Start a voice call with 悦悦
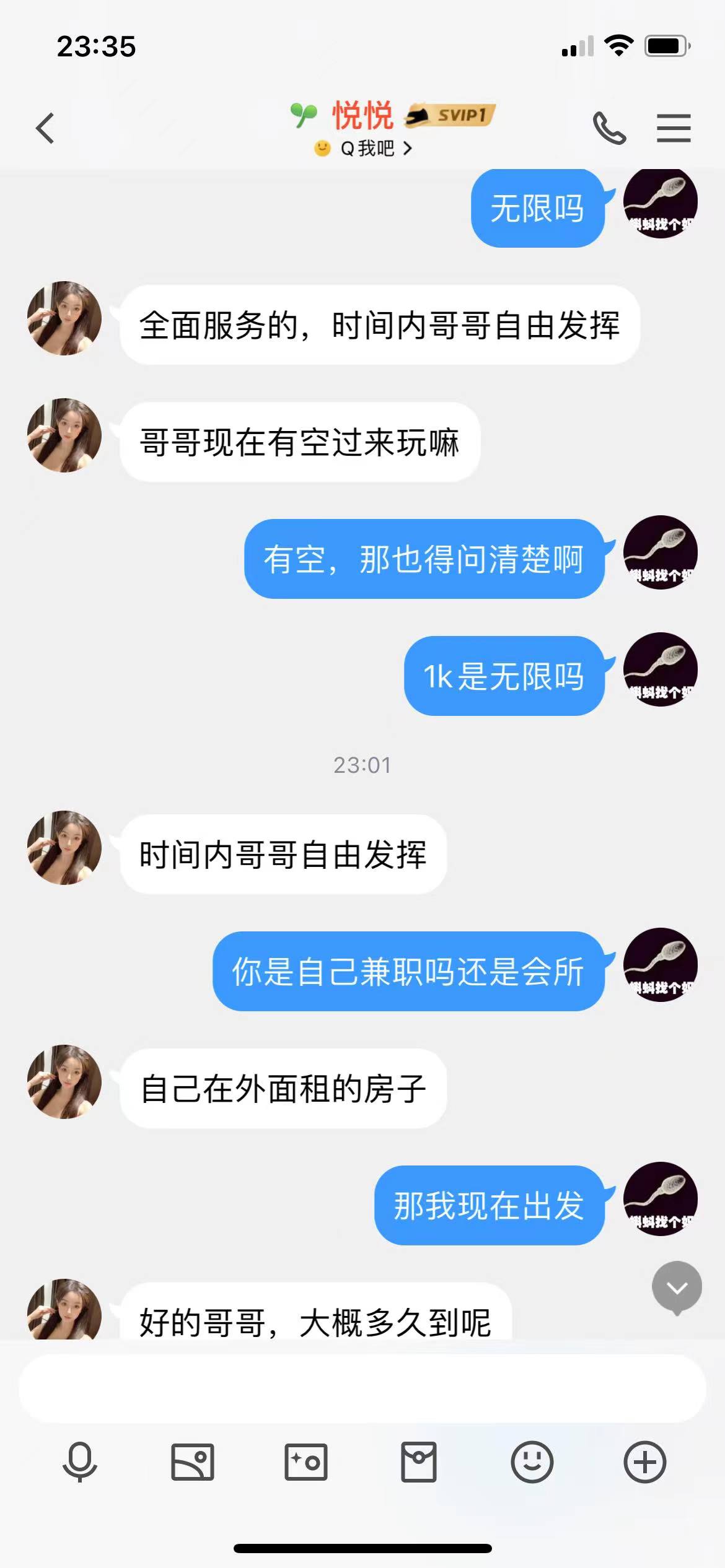 pos(609,128)
